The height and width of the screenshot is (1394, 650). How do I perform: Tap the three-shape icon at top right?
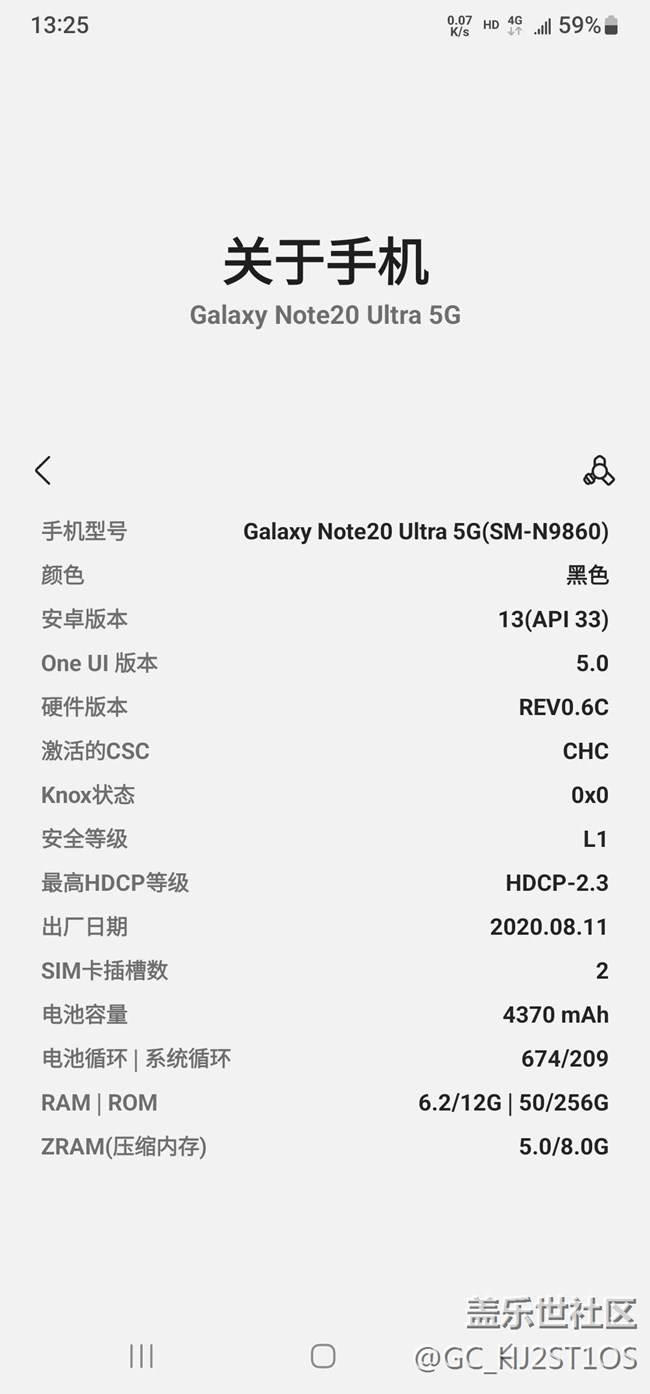(598, 470)
